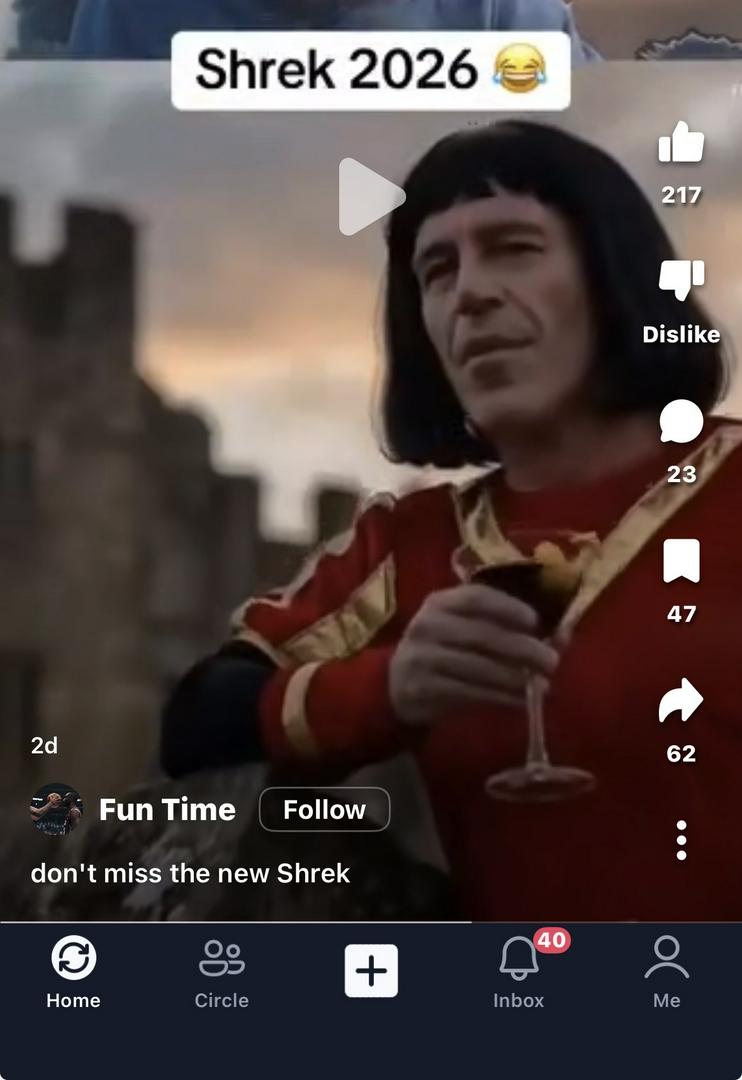742x1080 pixels.
Task: Share this video via arrow icon
Action: 681,702
